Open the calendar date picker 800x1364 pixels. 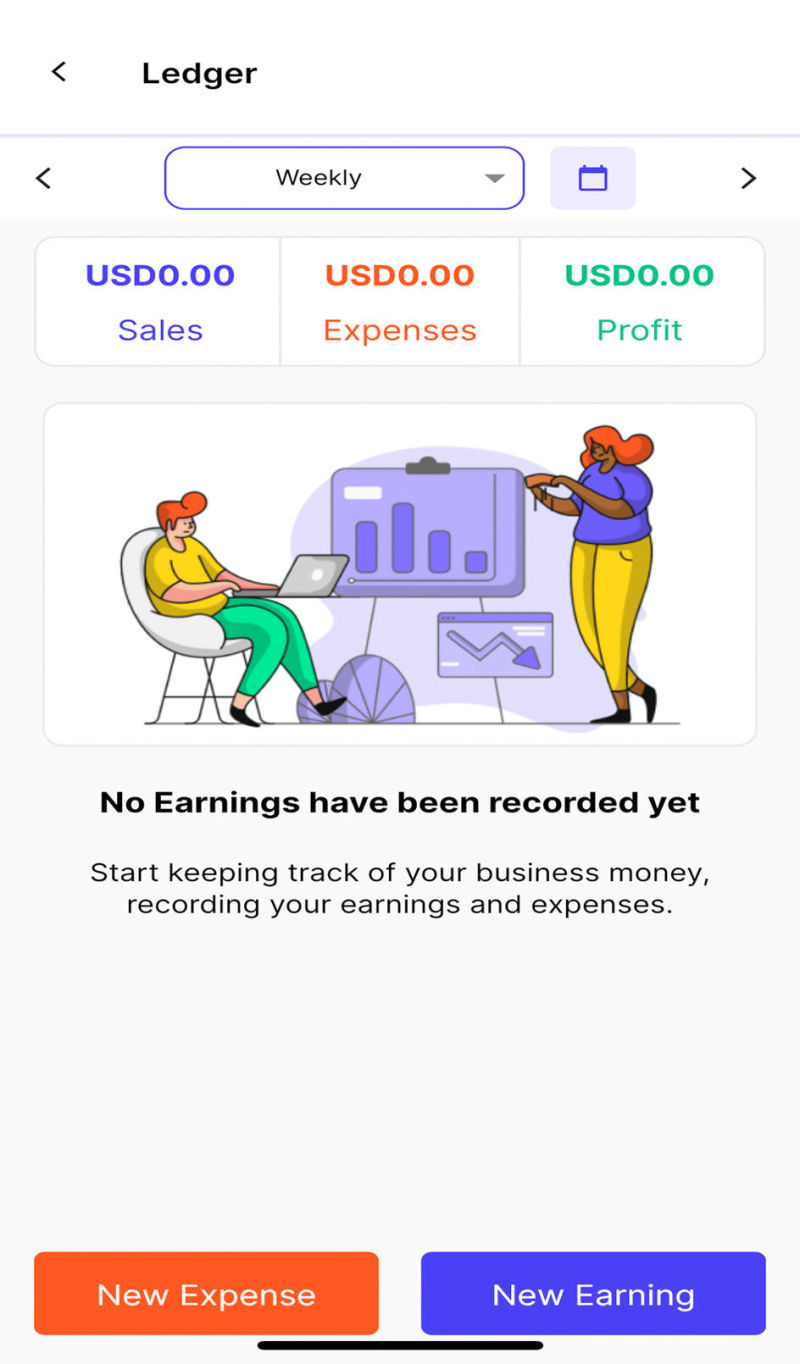click(x=593, y=178)
